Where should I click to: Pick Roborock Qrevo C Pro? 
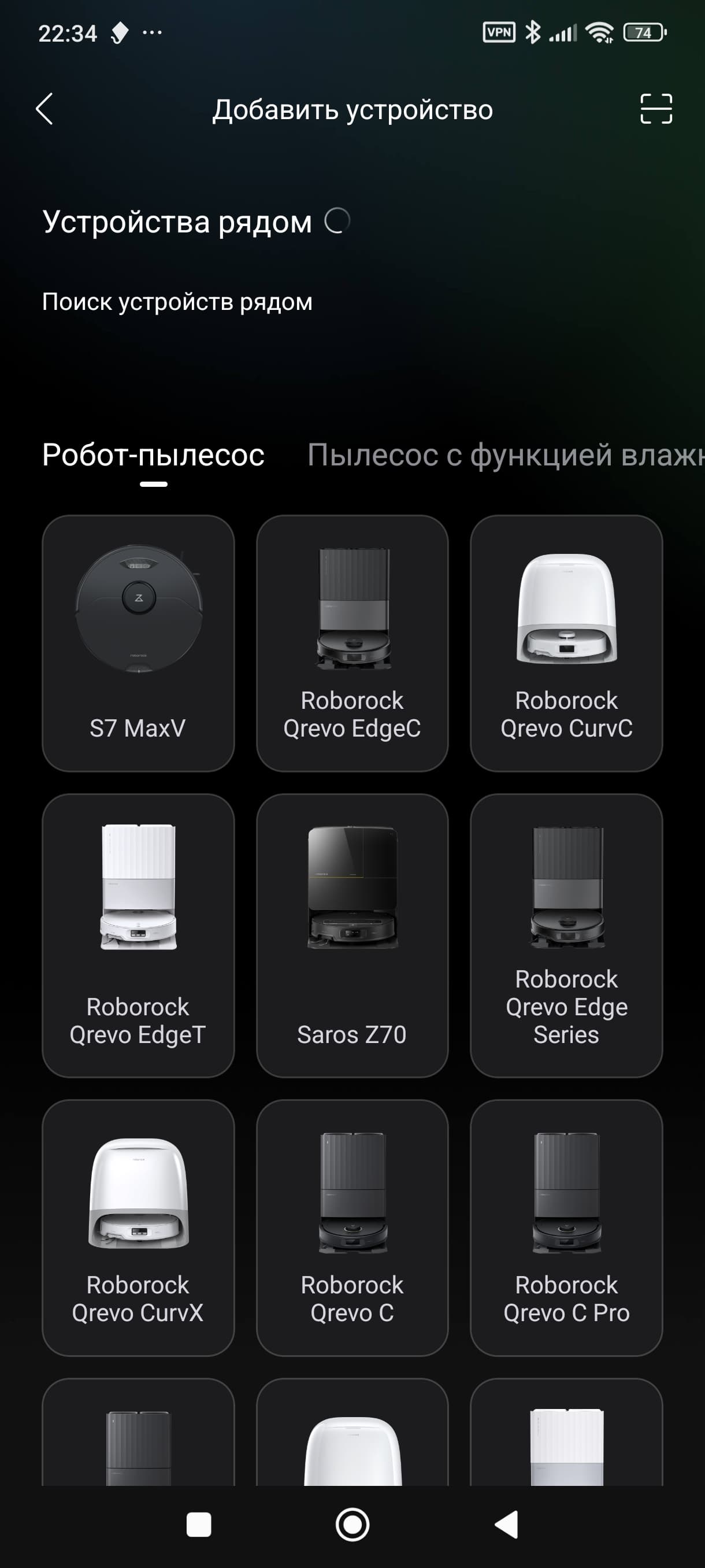566,1227
